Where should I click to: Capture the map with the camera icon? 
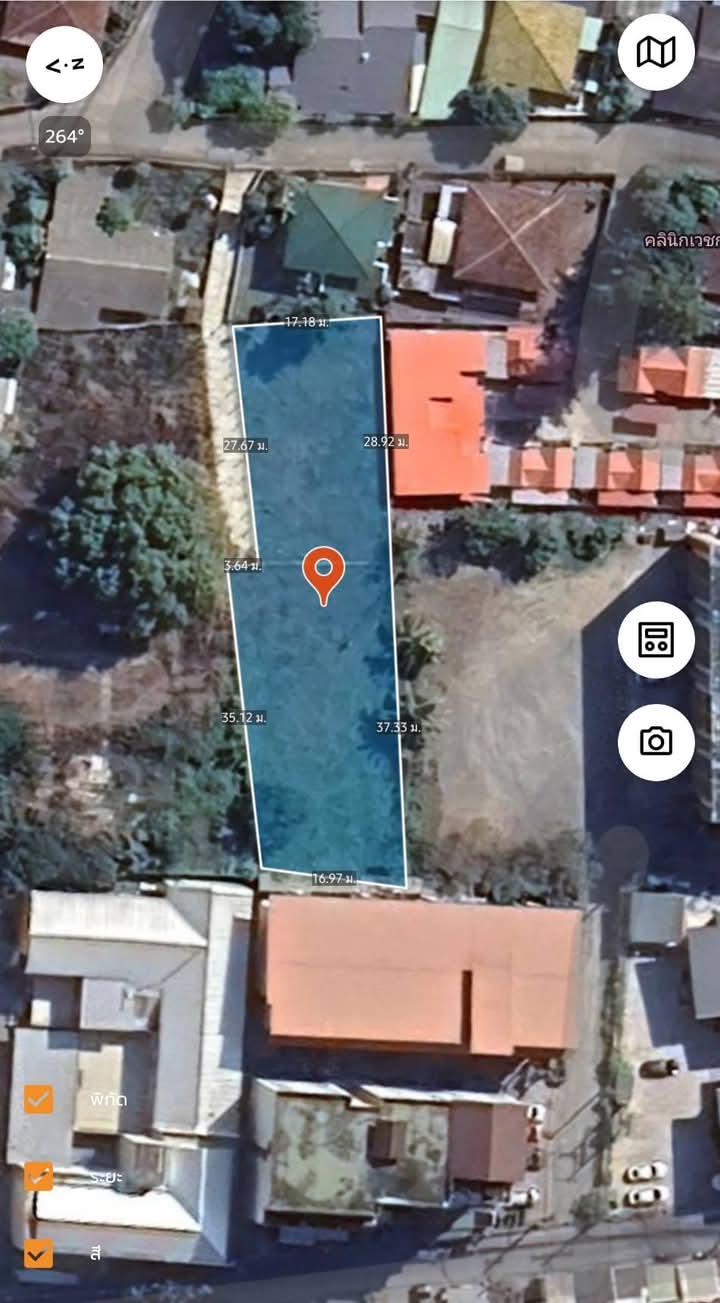click(656, 742)
